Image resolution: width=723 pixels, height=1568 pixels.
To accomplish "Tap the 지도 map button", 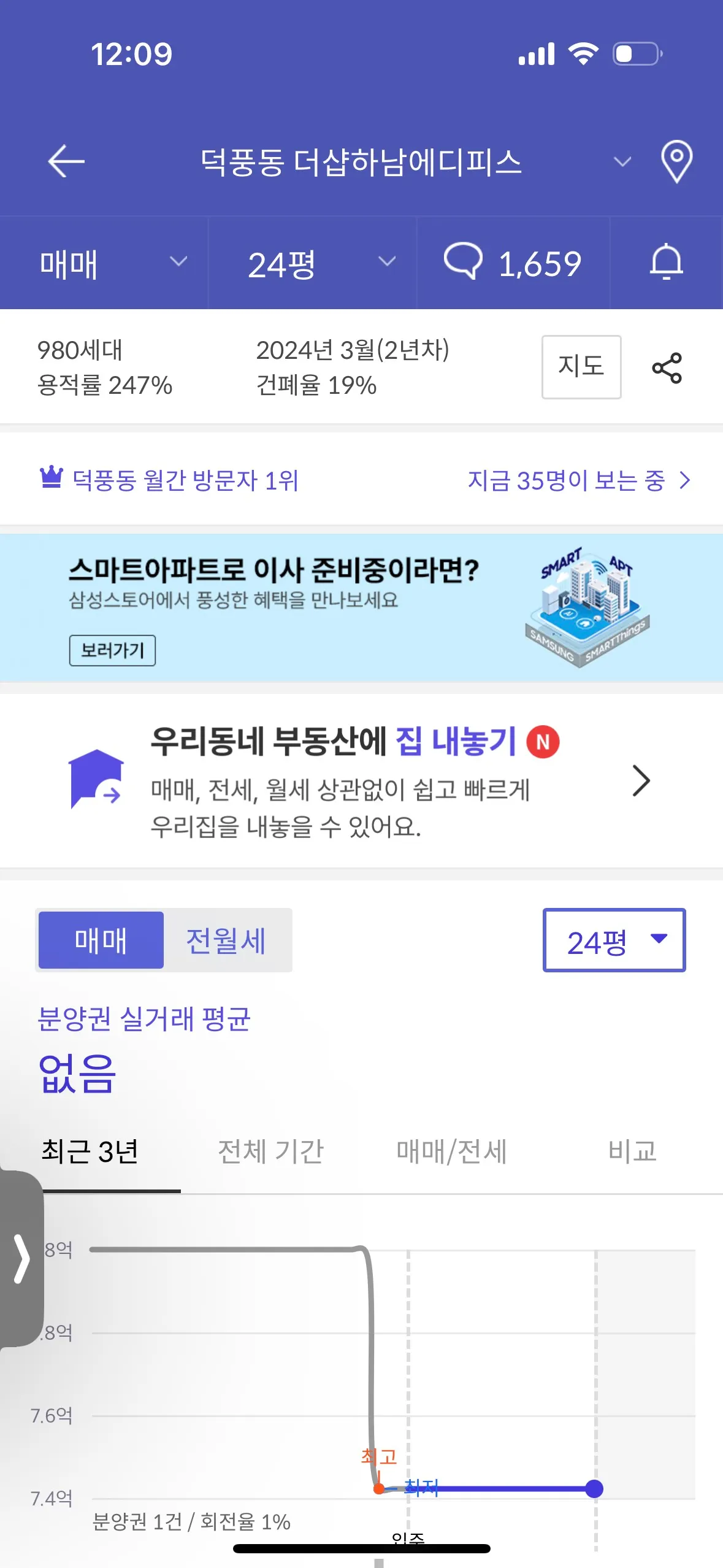I will tap(581, 367).
